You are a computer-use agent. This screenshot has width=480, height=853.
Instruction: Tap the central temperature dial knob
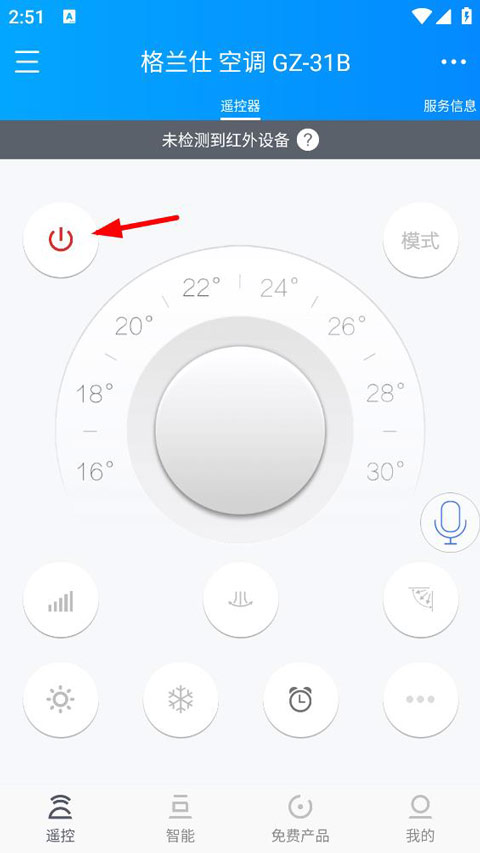pyautogui.click(x=240, y=430)
